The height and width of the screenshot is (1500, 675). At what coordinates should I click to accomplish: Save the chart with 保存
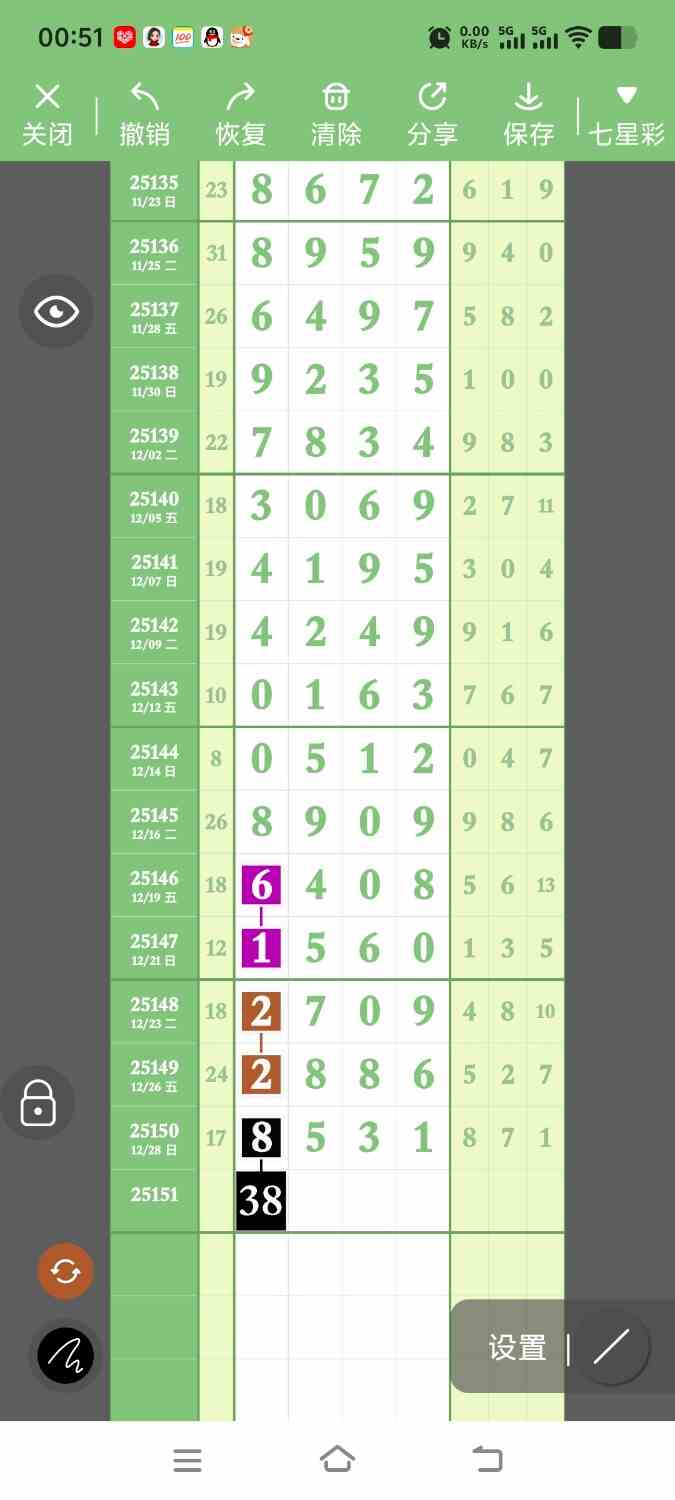[528, 115]
